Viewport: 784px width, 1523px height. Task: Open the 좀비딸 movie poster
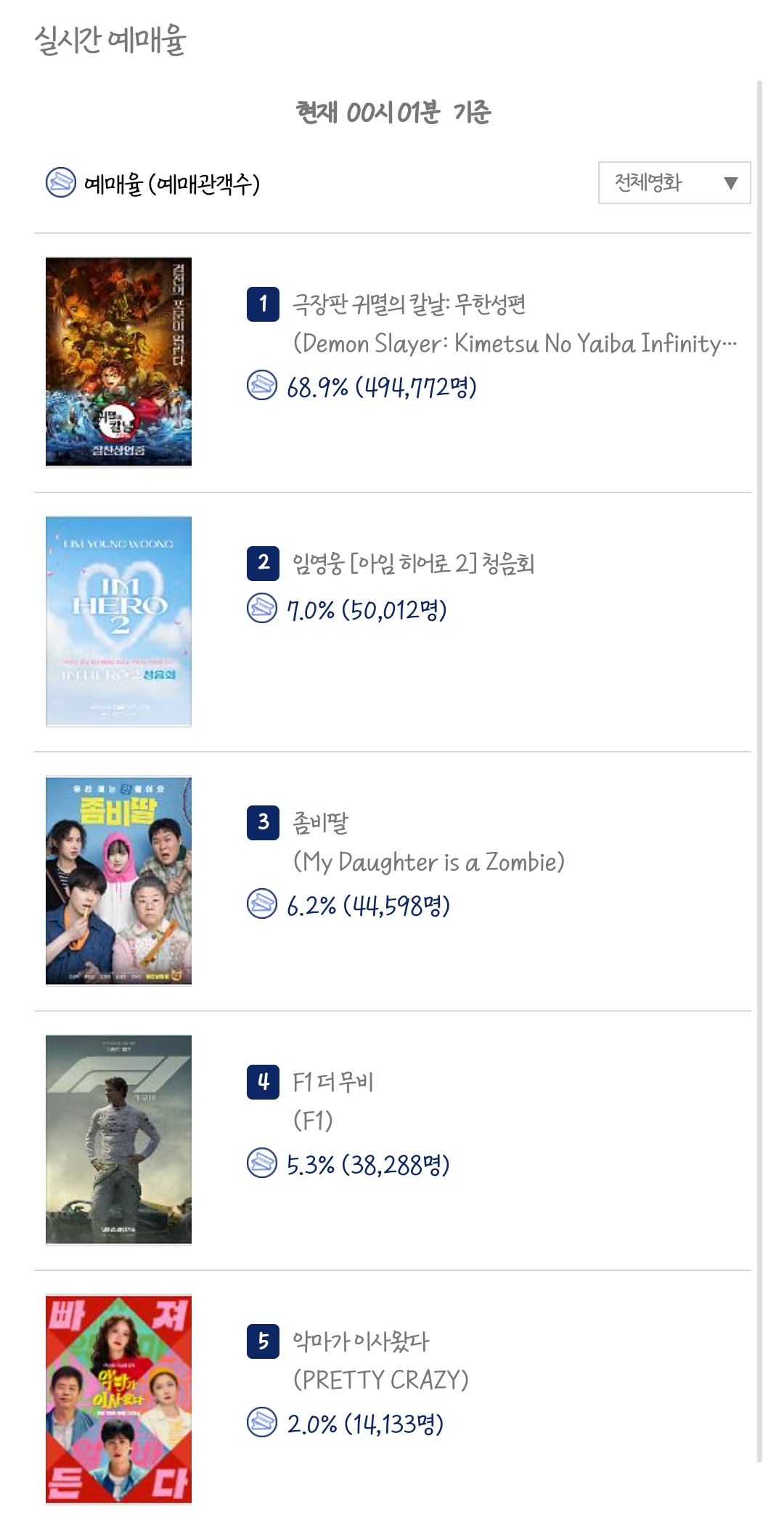click(118, 880)
